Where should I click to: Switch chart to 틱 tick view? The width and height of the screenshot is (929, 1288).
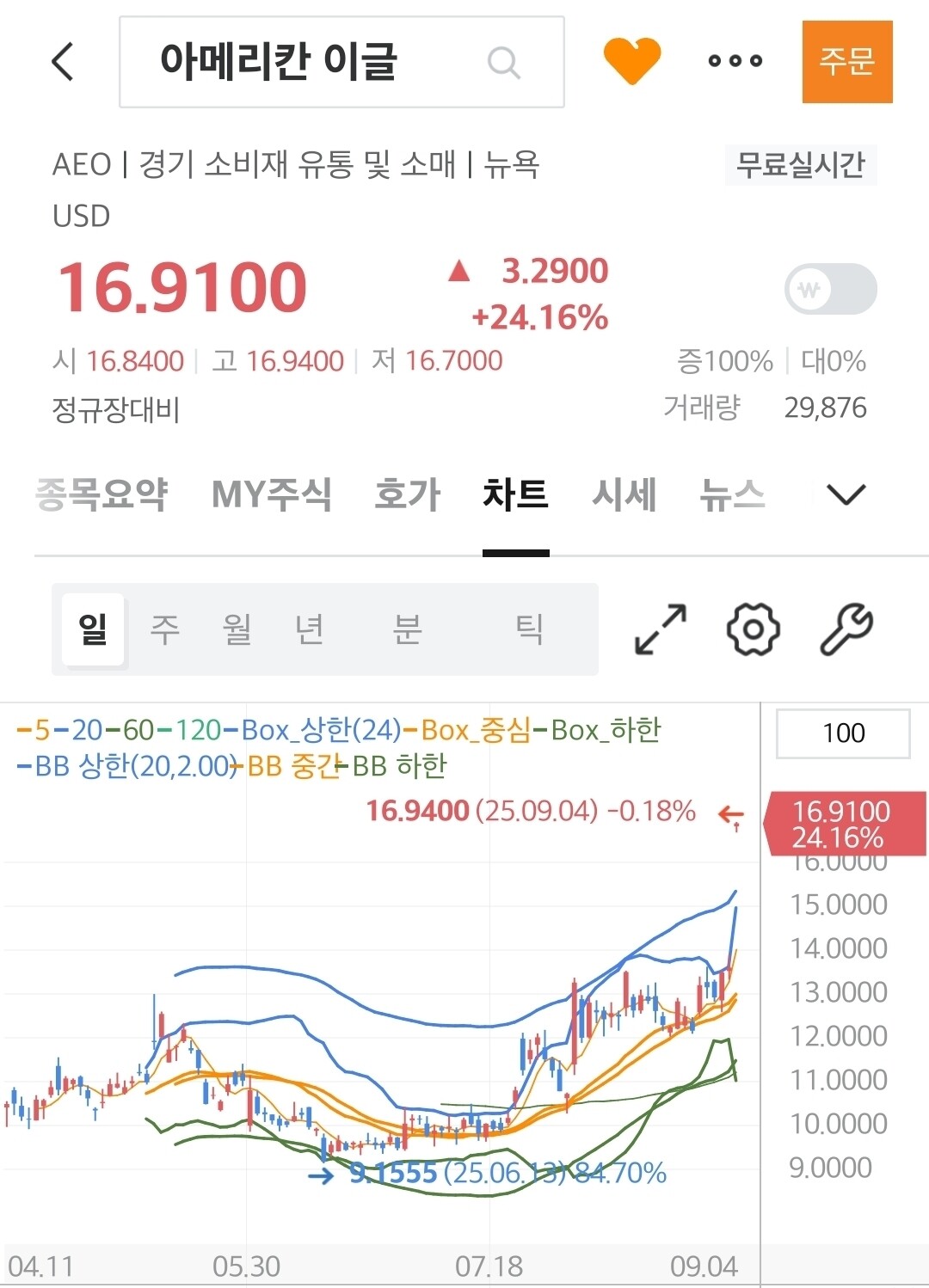tap(529, 629)
